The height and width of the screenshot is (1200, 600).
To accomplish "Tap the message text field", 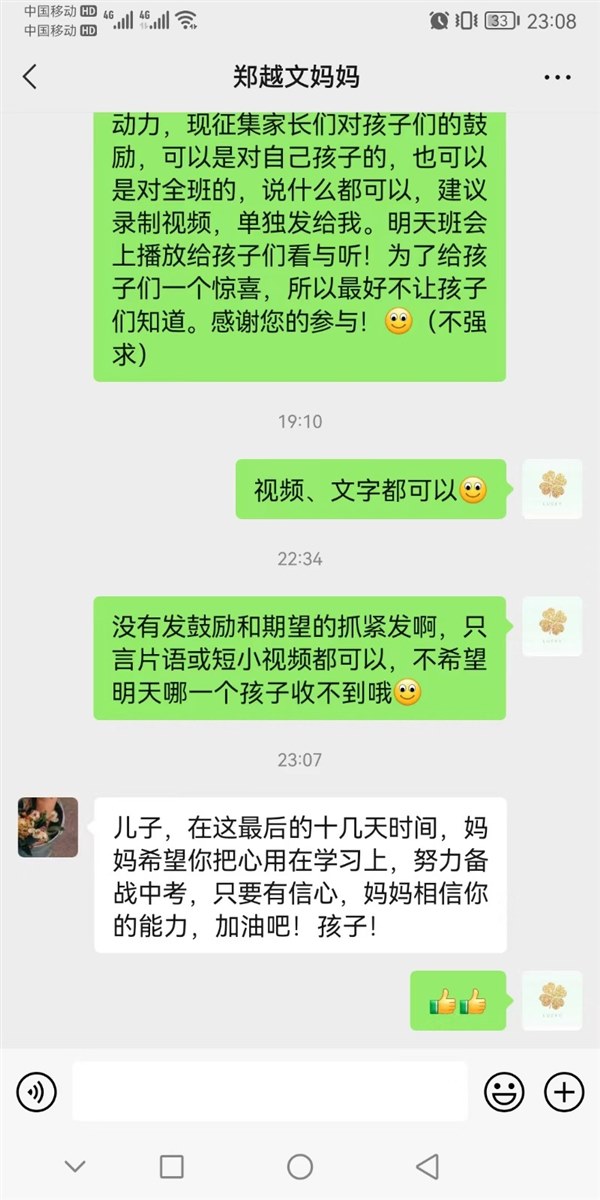I will pos(270,1091).
